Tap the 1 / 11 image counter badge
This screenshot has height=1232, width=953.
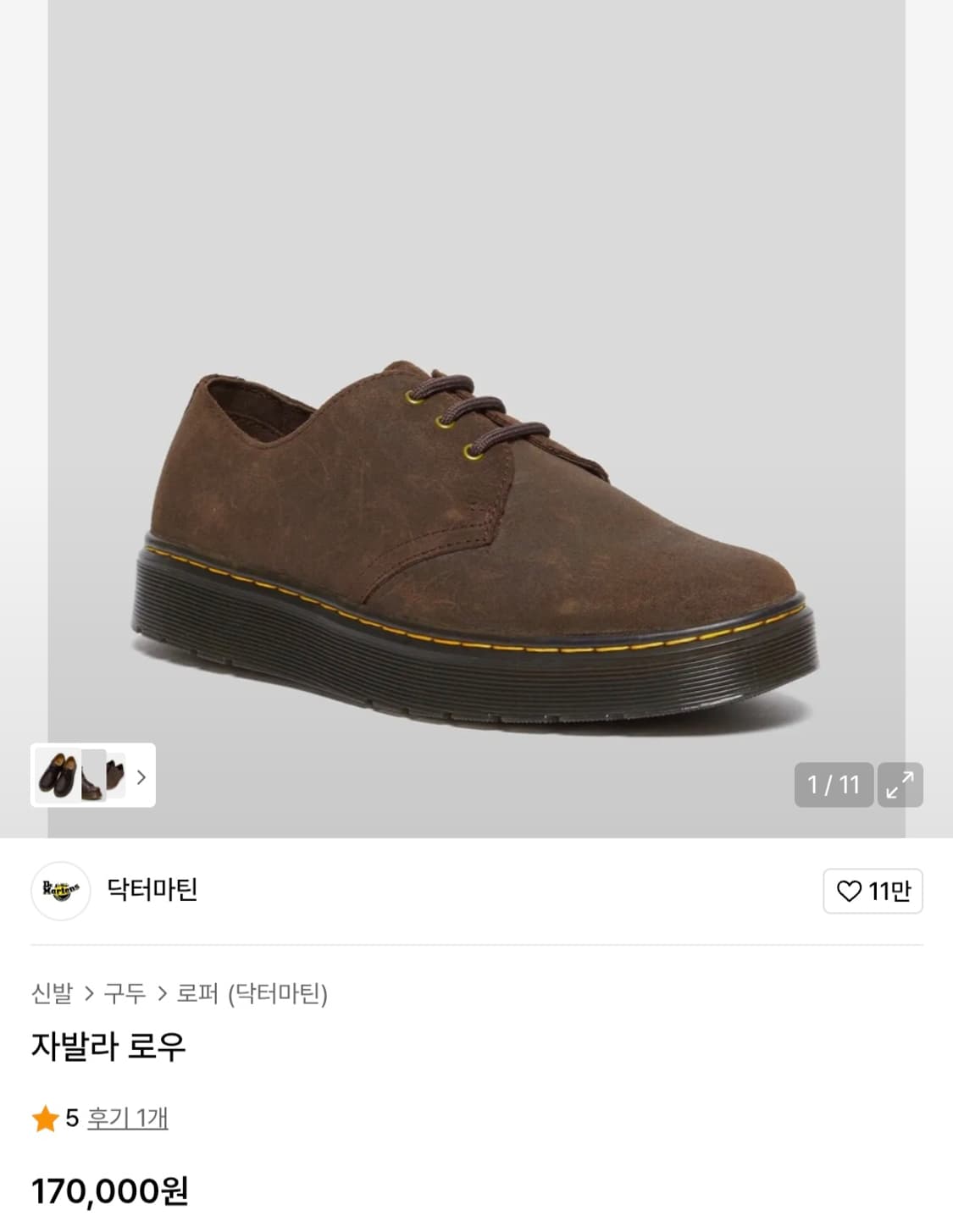pos(834,784)
